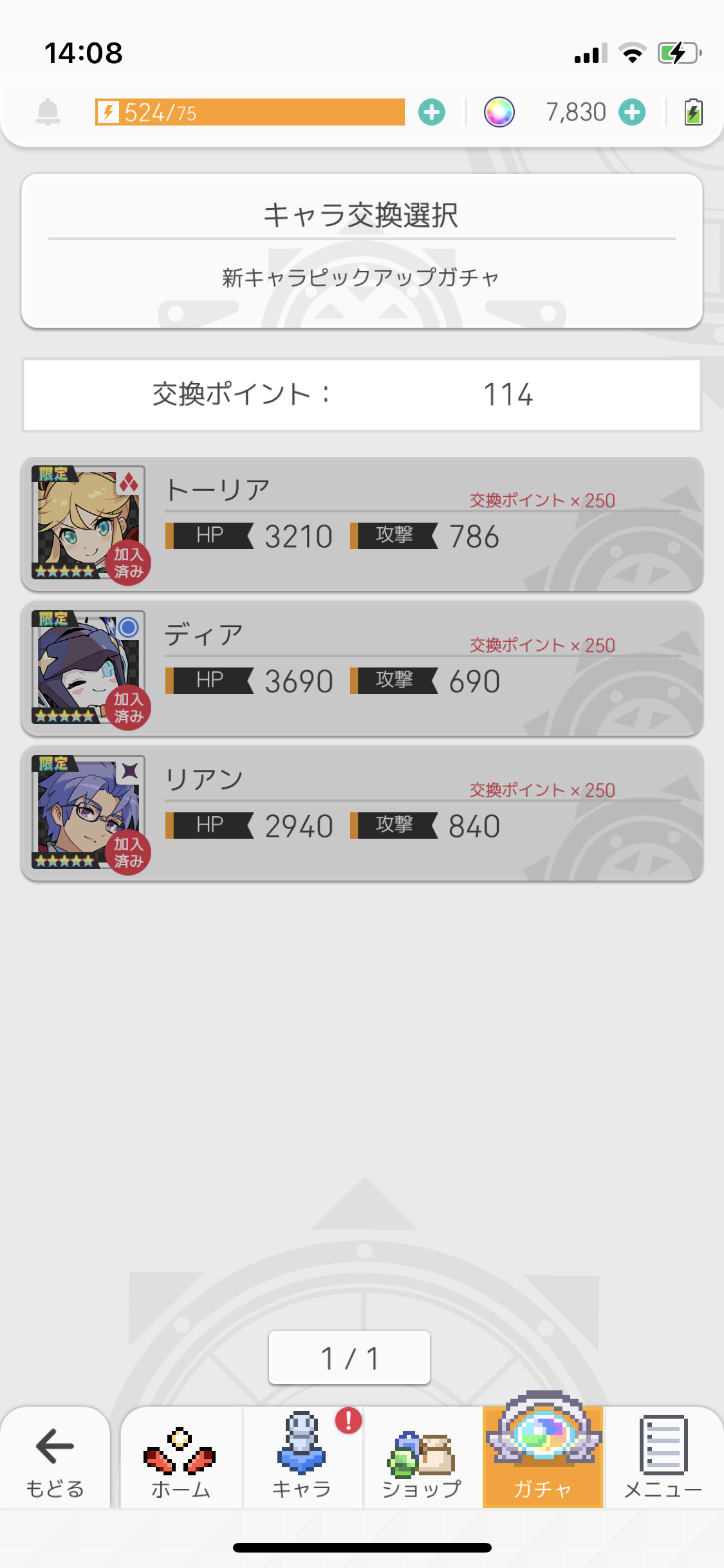Screen dimensions: 724x1568
Task: Add gems with plus beside 7,830
Action: [632, 112]
